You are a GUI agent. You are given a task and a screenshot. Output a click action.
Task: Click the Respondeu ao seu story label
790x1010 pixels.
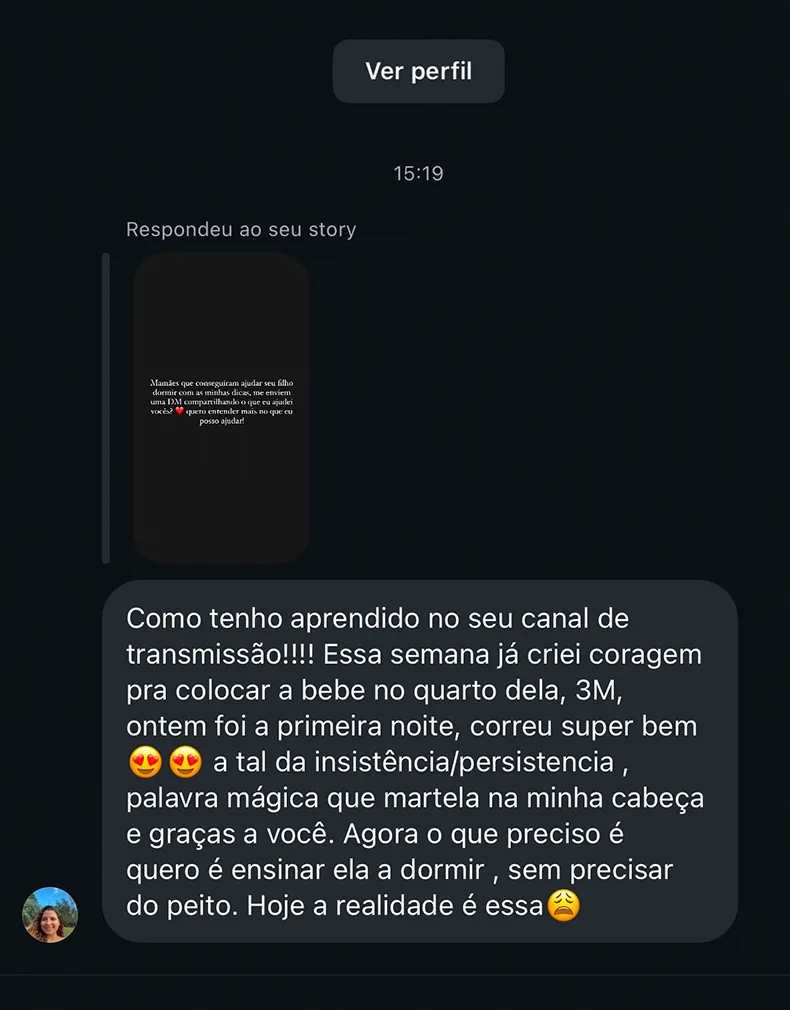tap(240, 229)
